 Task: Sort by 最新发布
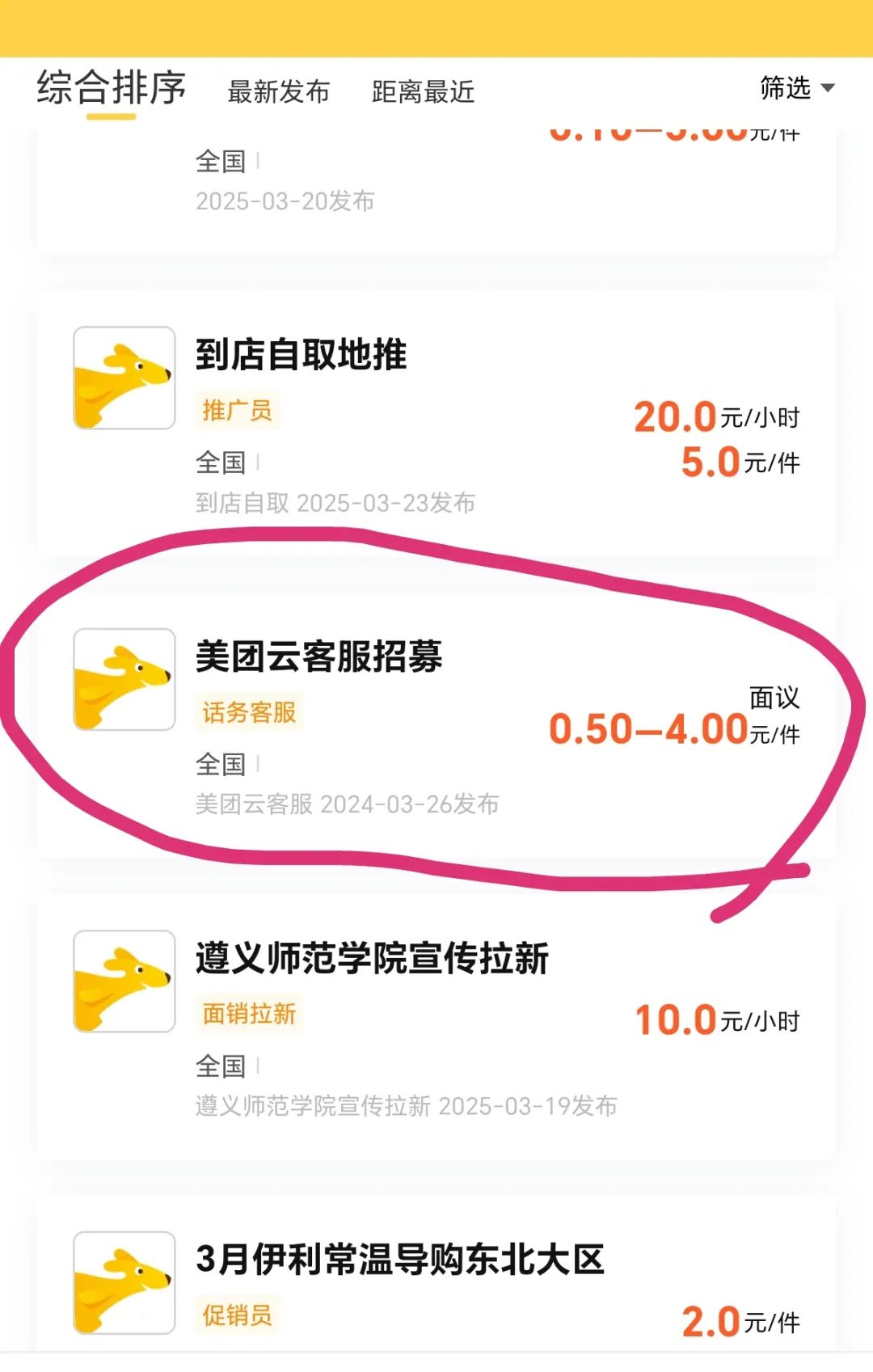coord(278,92)
